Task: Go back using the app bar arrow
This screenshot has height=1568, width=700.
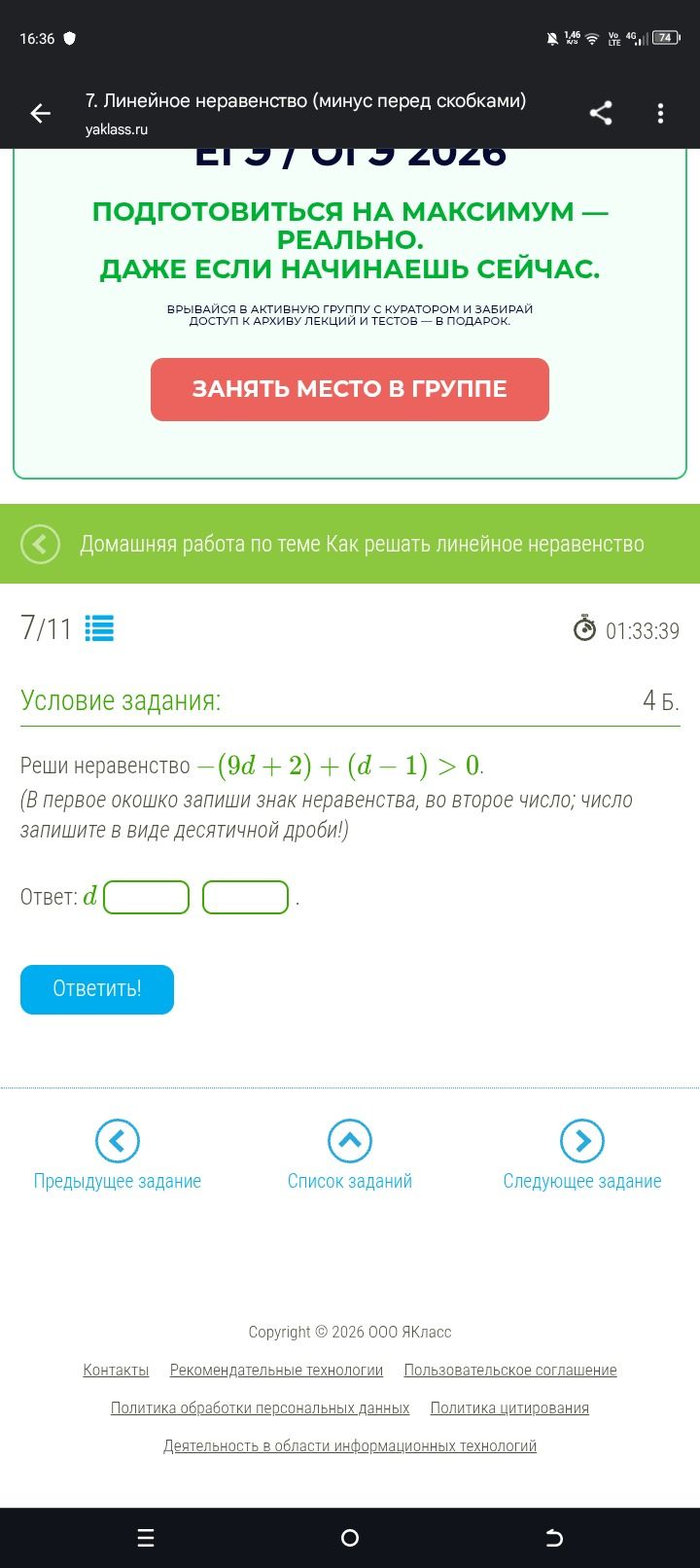Action: [x=40, y=114]
